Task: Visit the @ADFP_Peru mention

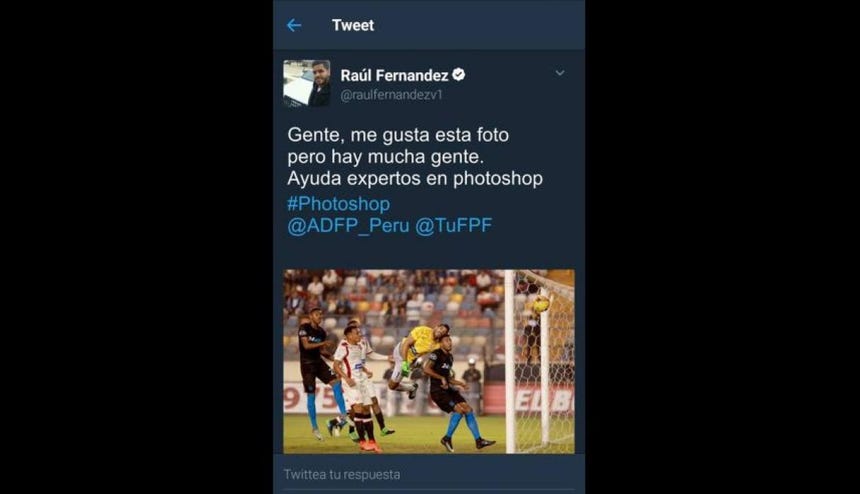Action: [x=348, y=226]
